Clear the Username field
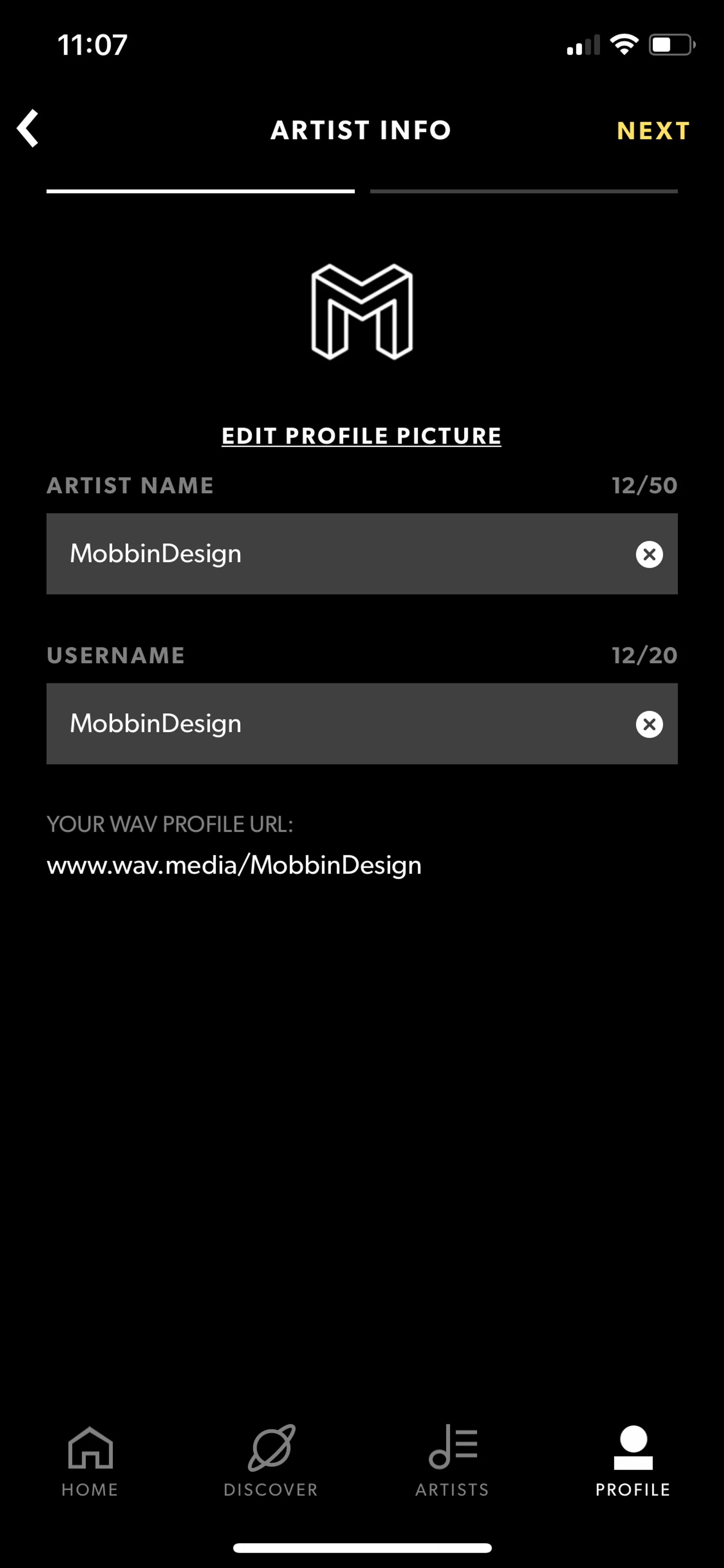 (649, 724)
